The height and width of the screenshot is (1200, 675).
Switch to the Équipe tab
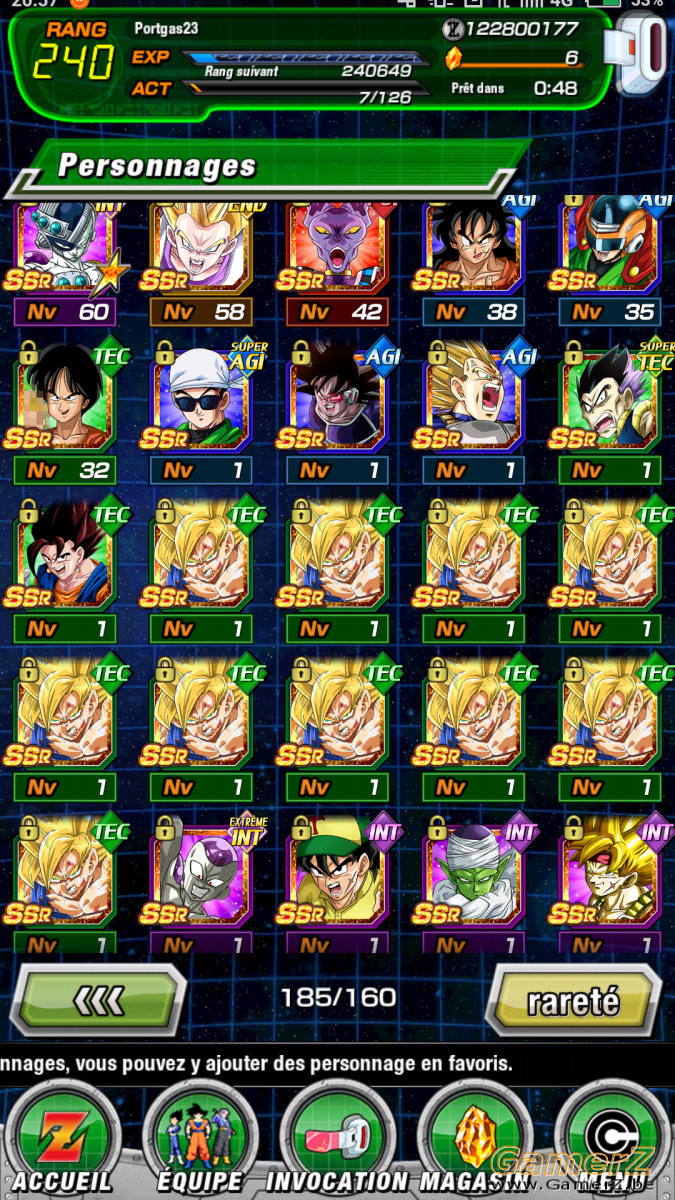point(200,1140)
